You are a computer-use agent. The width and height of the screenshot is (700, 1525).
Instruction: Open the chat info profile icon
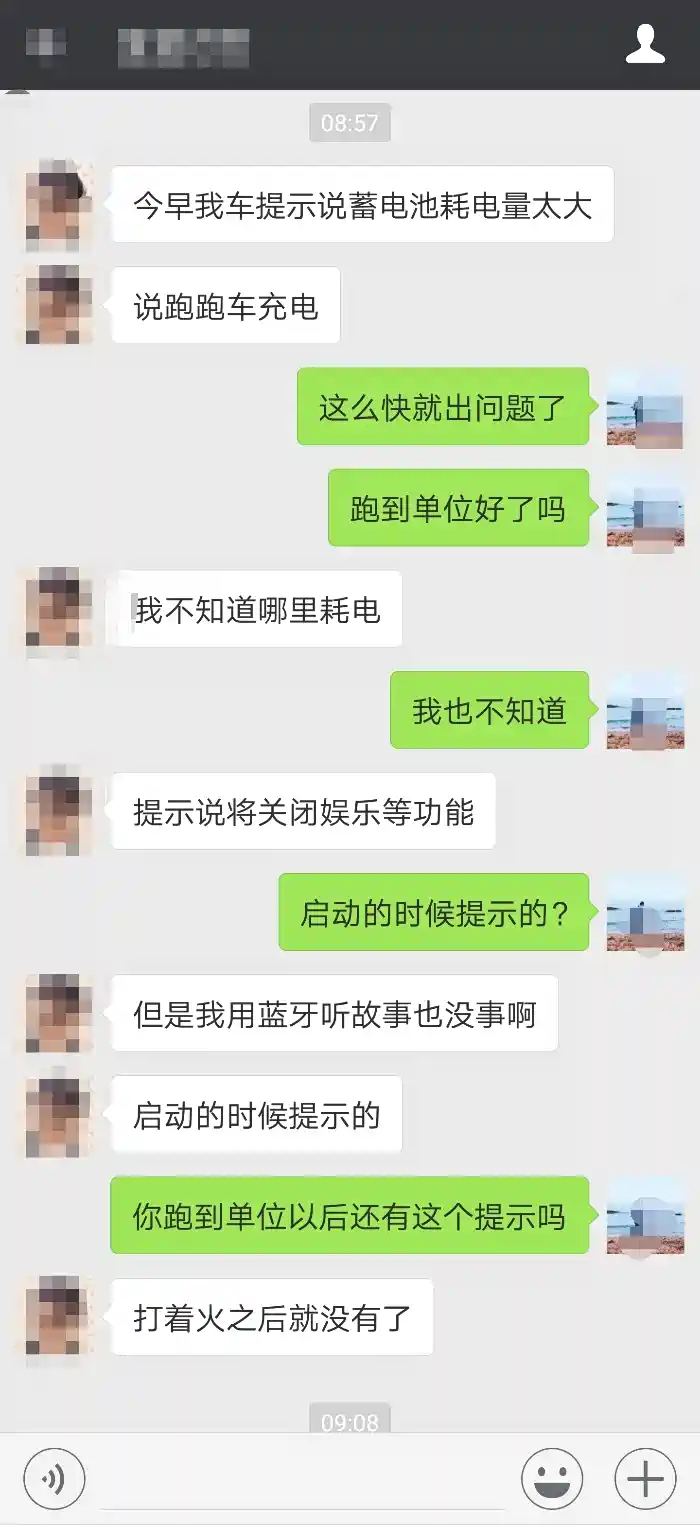[x=645, y=45]
